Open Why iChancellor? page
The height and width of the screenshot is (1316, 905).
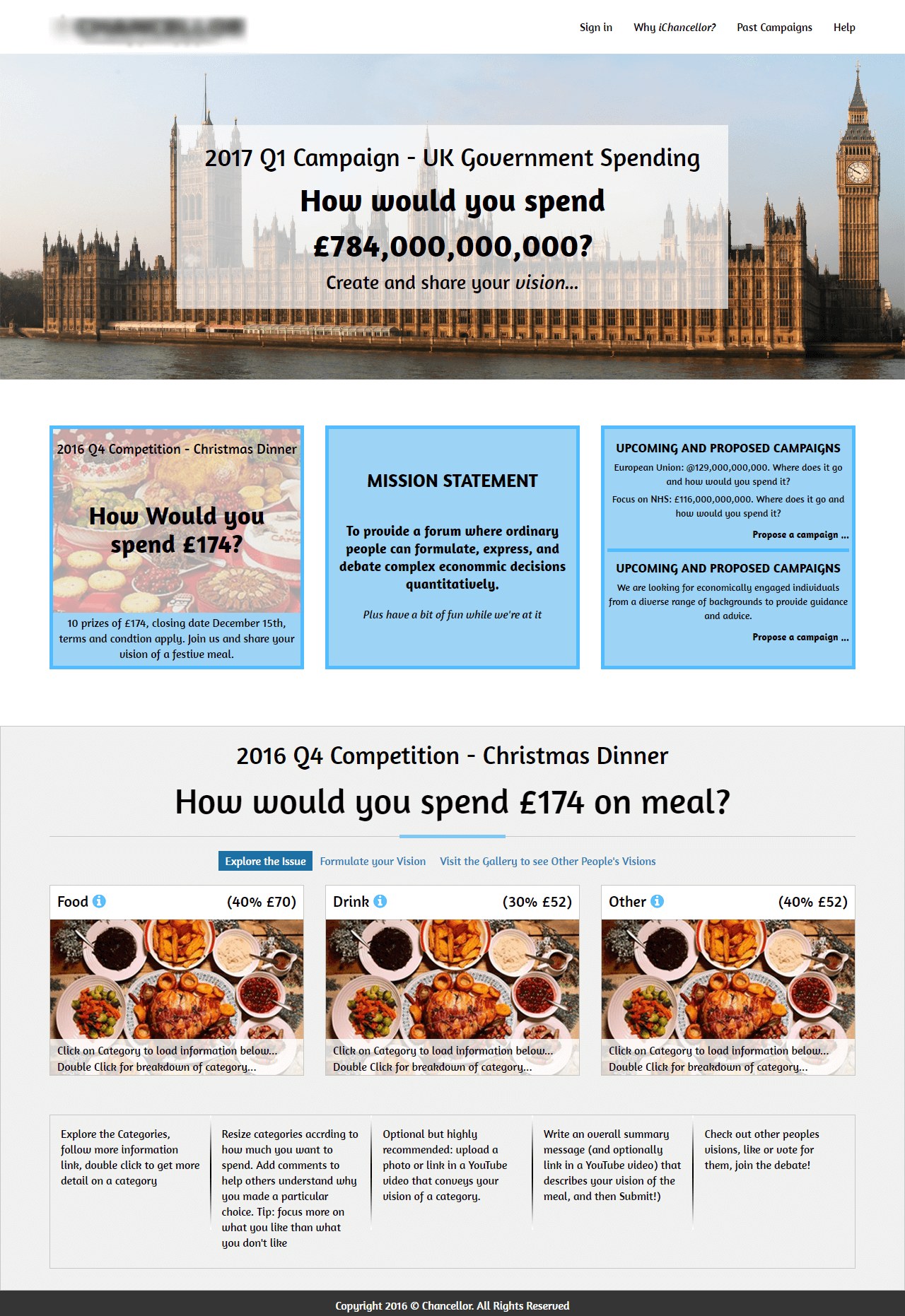(674, 28)
